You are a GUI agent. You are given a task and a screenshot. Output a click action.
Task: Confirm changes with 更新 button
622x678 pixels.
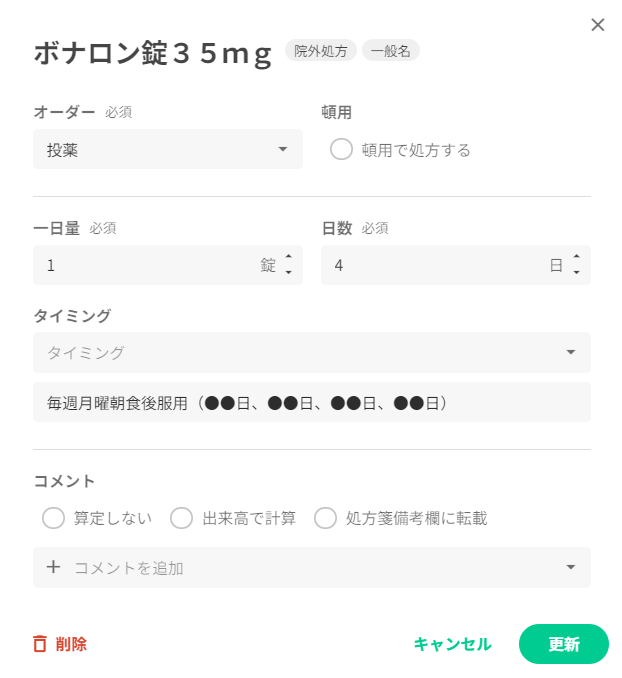563,644
